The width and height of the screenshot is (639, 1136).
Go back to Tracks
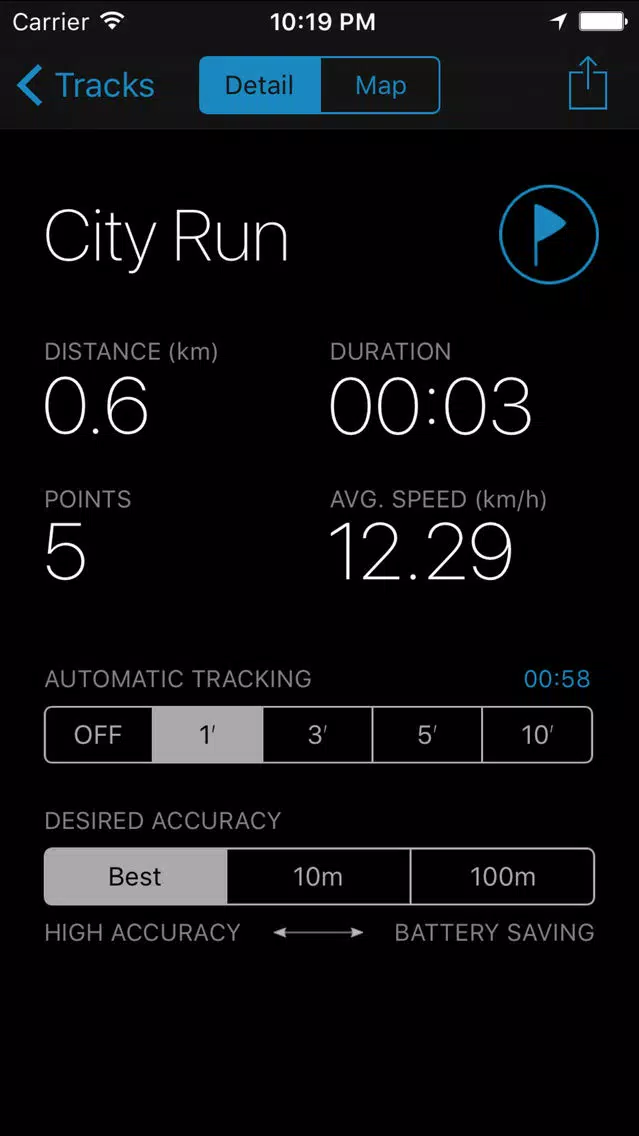point(85,85)
